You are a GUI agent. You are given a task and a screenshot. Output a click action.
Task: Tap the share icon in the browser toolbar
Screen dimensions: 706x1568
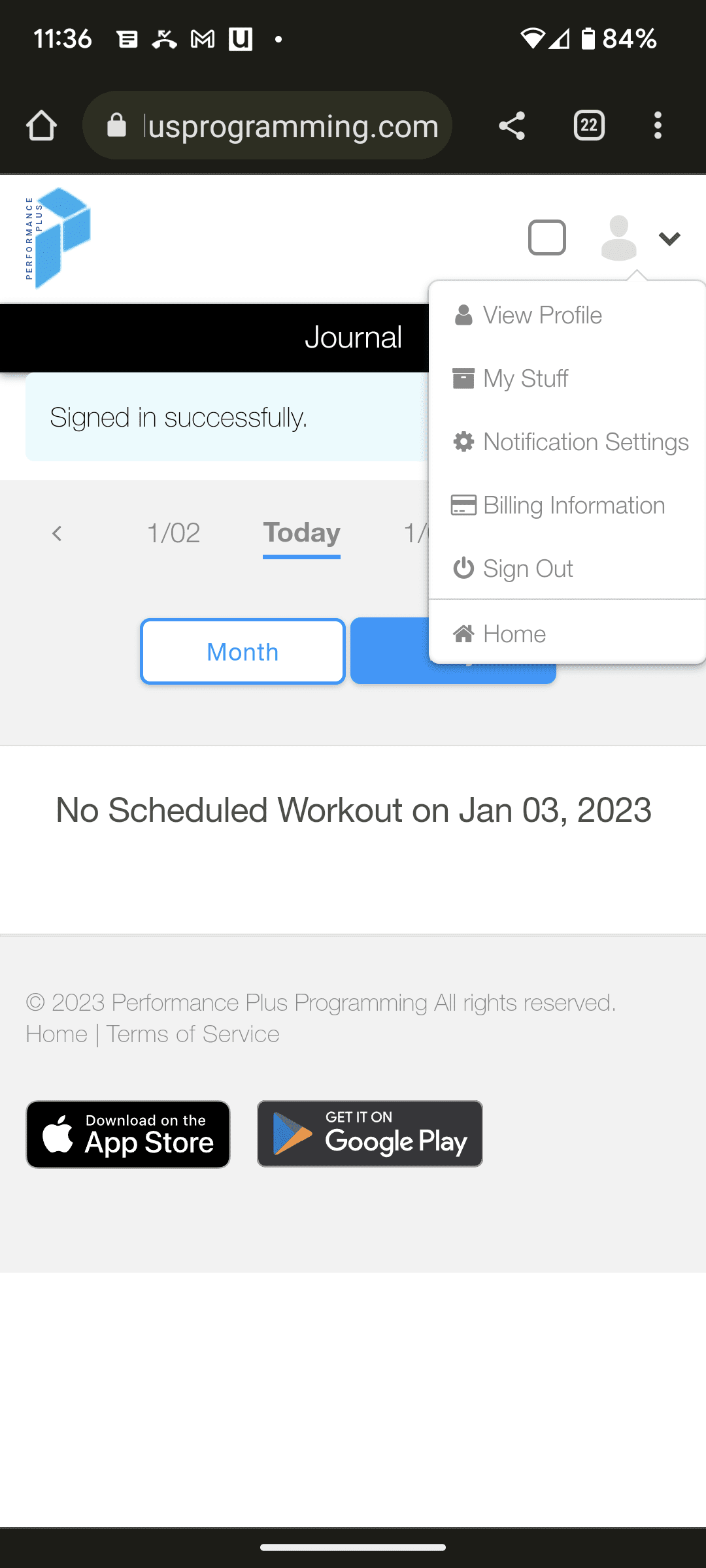click(512, 125)
